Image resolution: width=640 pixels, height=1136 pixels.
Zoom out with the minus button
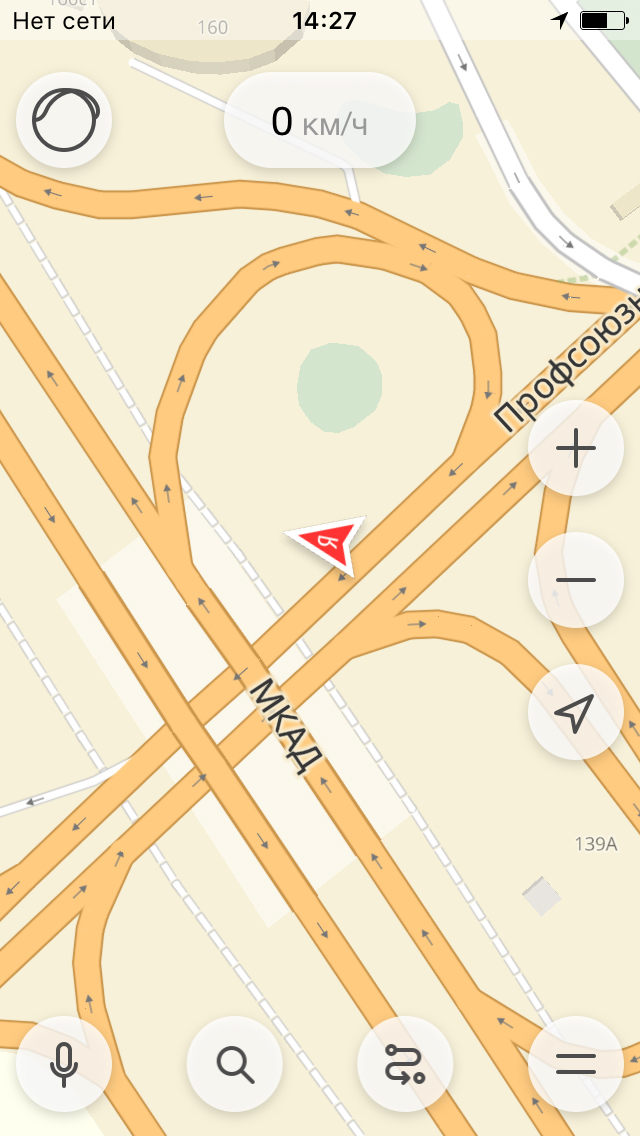pyautogui.click(x=576, y=581)
